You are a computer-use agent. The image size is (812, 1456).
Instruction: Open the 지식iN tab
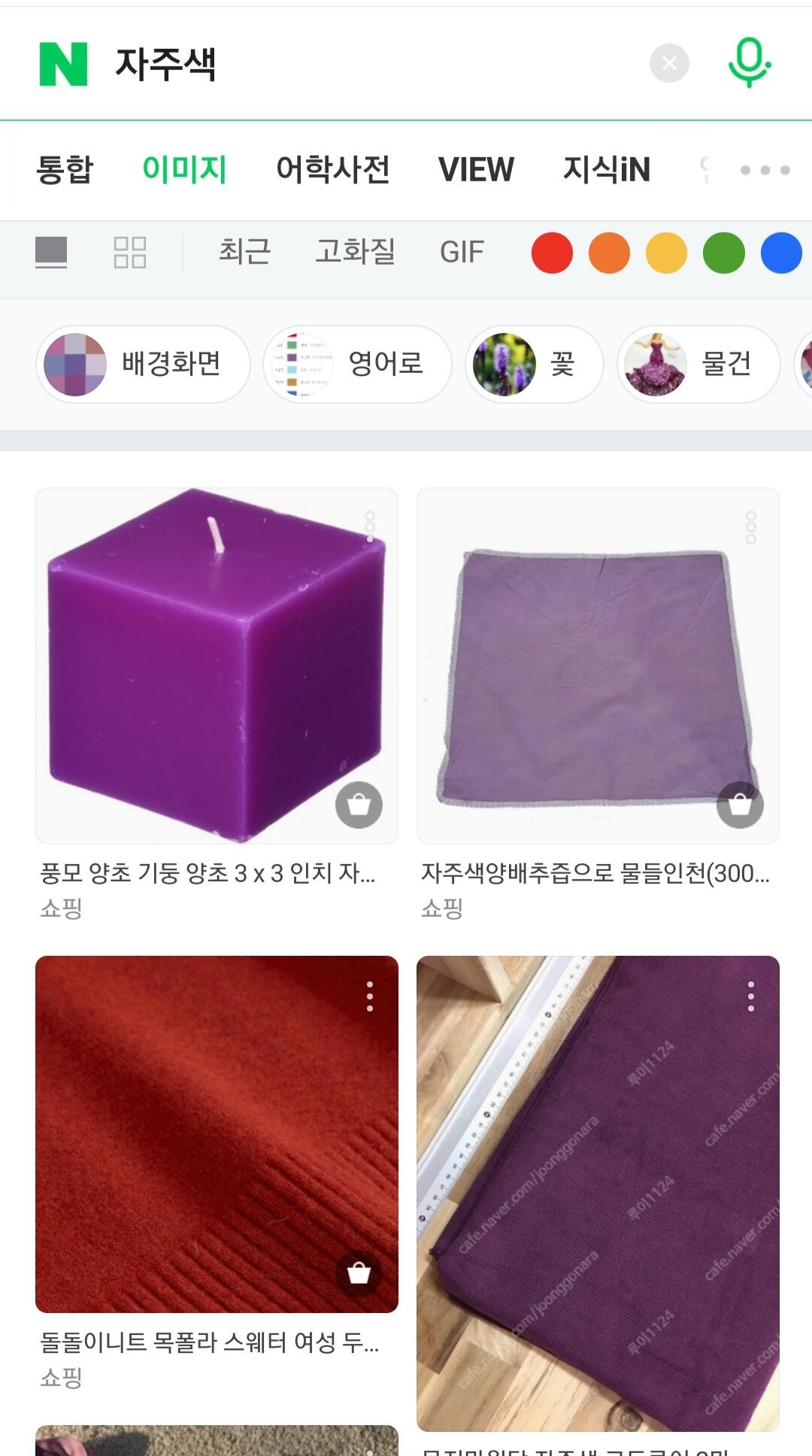606,170
